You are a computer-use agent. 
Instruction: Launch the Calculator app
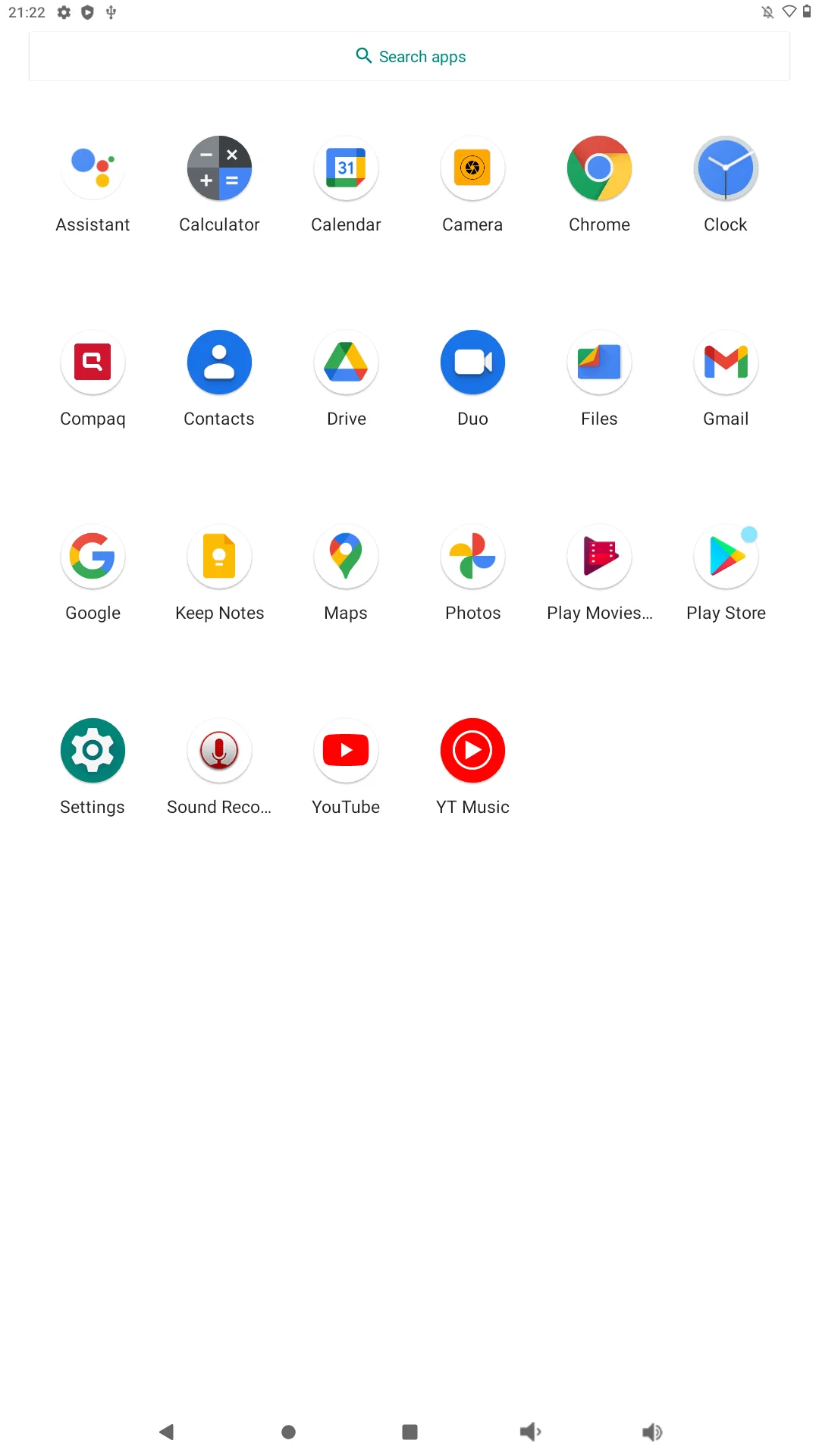coord(219,168)
